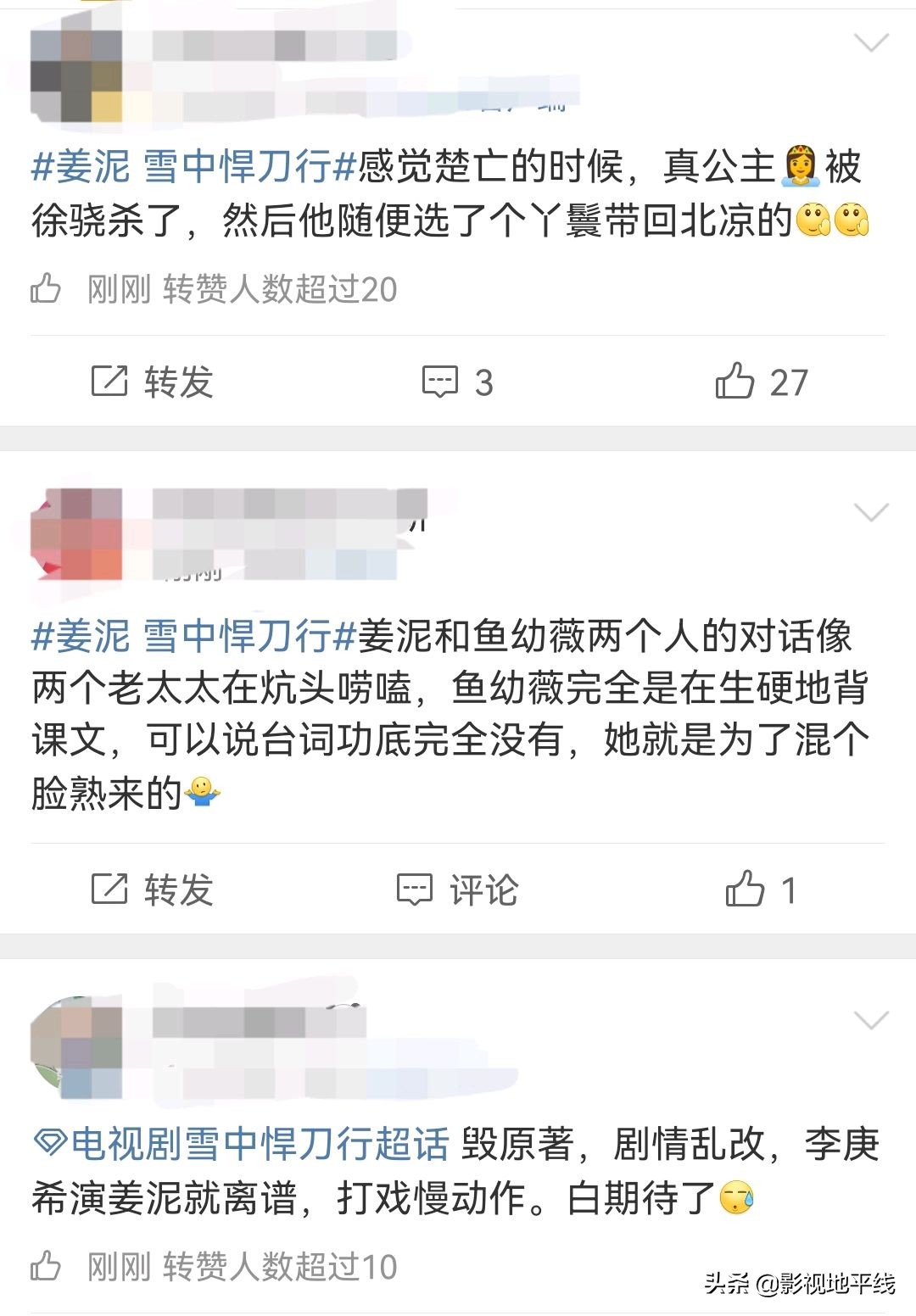
Task: Repost the 鱼幼薇 dialogue post
Action: [152, 889]
